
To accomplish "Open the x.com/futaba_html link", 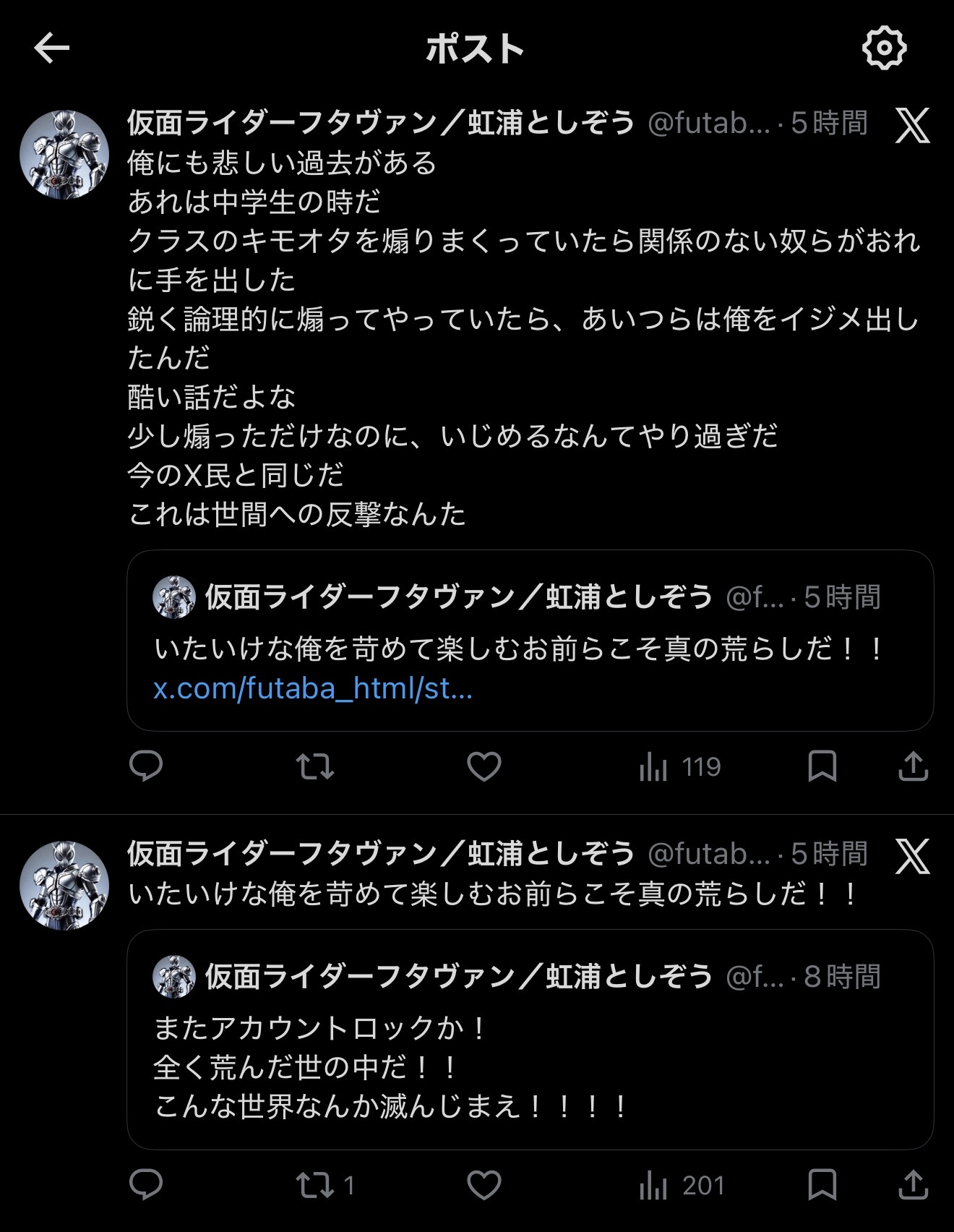I will pyautogui.click(x=313, y=689).
